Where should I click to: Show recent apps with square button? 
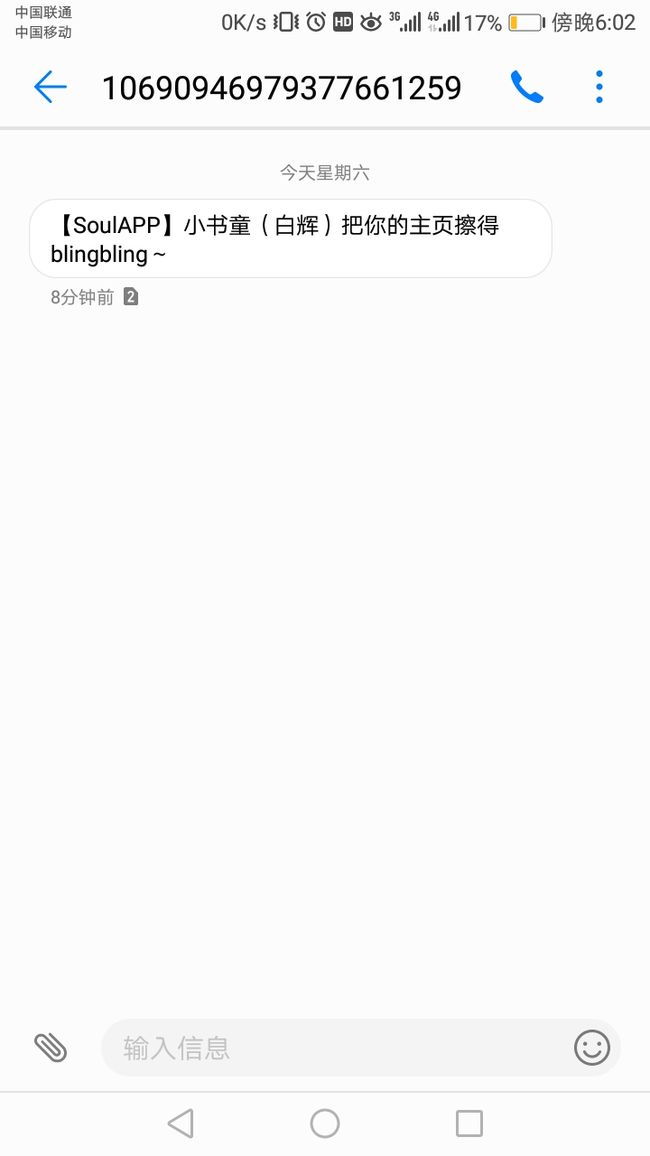(x=469, y=1124)
